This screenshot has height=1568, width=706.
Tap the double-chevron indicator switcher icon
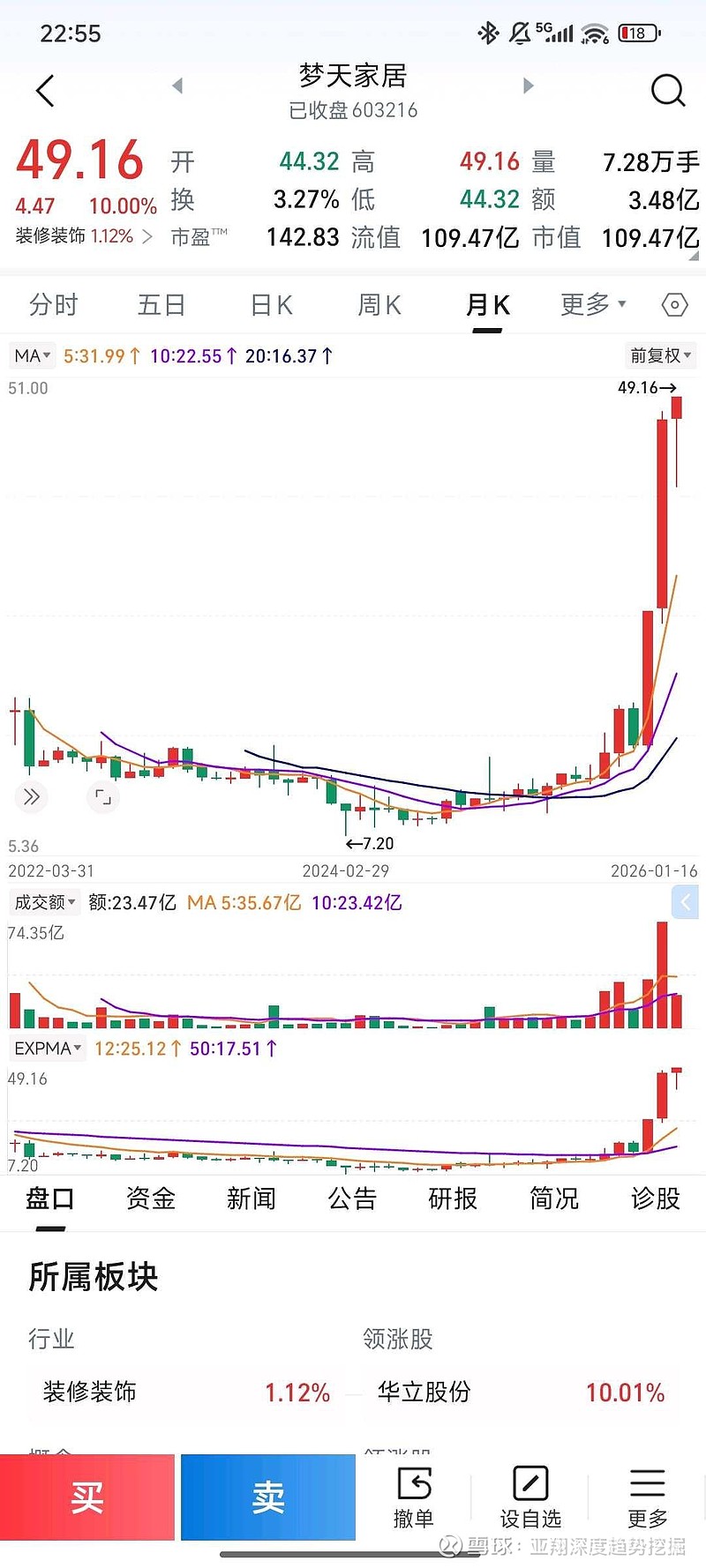click(x=32, y=796)
